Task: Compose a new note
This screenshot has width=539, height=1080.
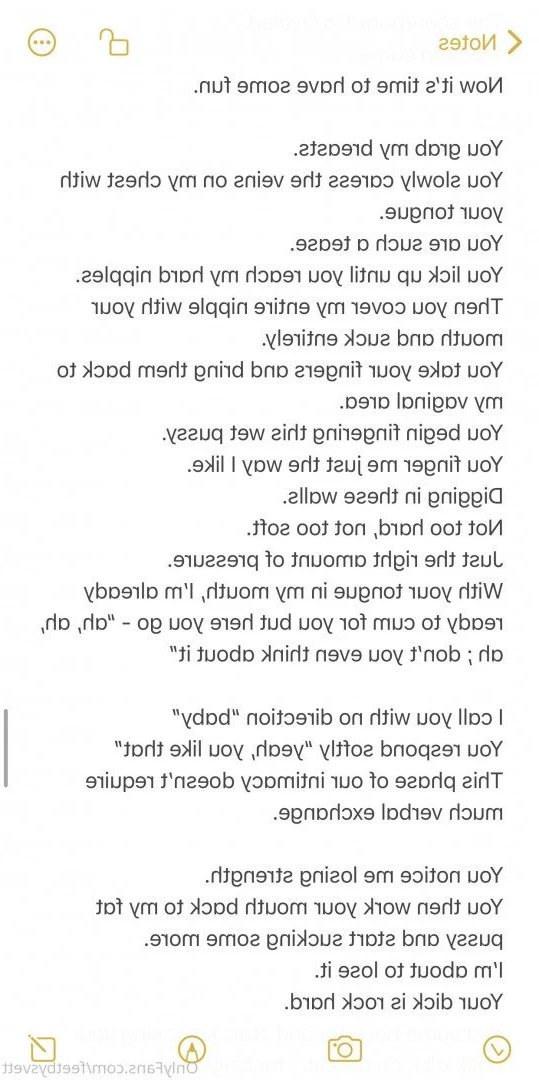Action: pyautogui.click(x=41, y=1048)
